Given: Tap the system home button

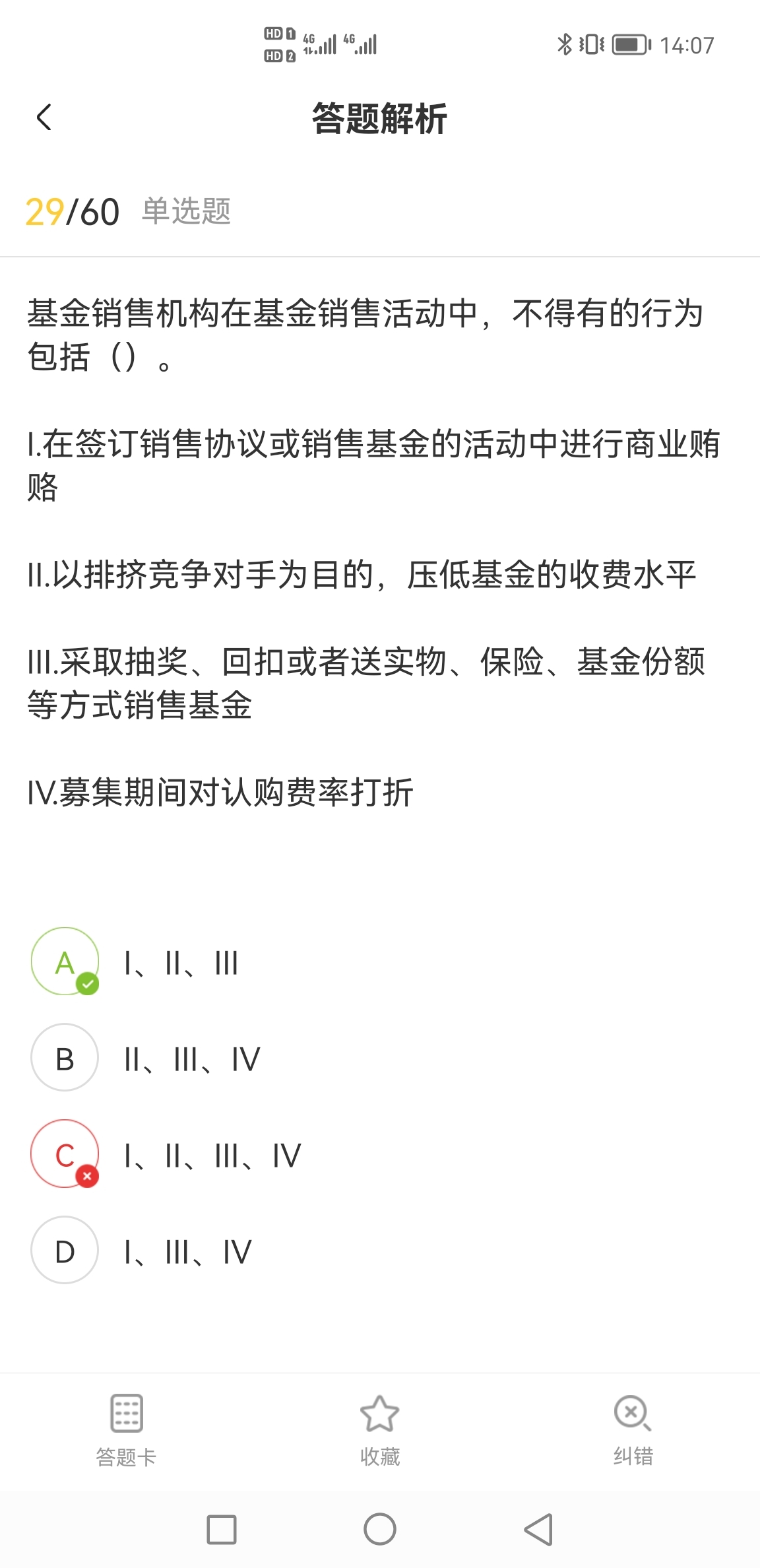Looking at the screenshot, I should click(380, 1529).
